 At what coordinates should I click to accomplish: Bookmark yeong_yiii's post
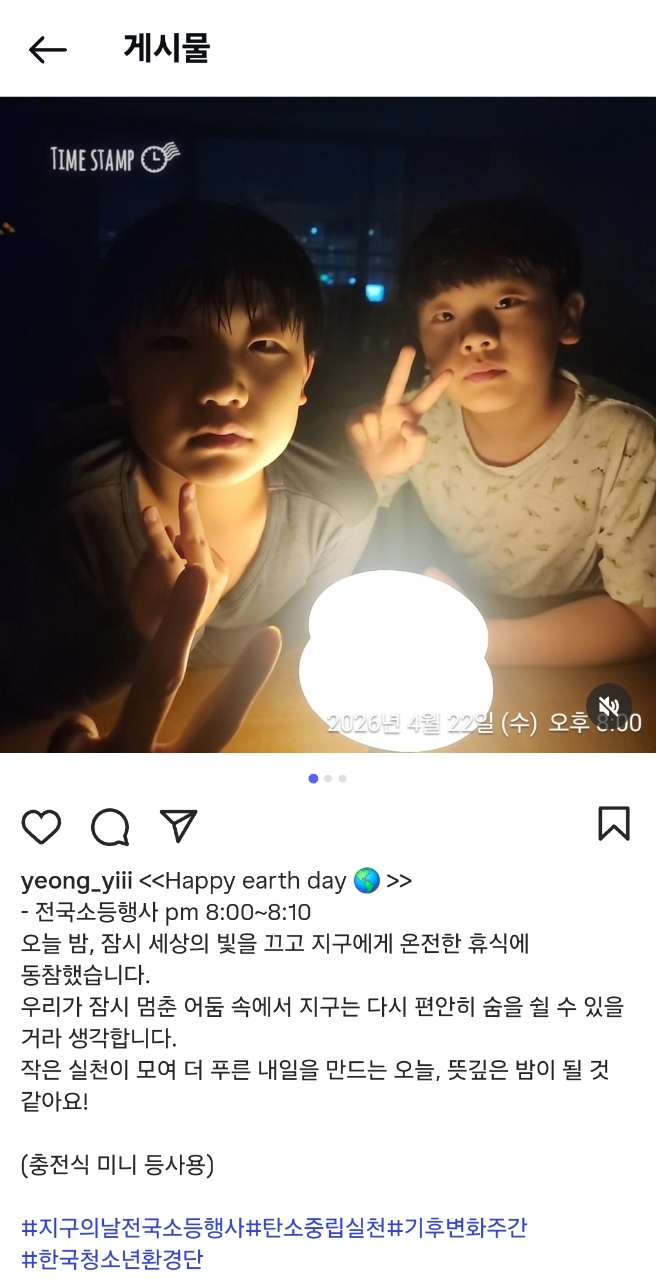(x=613, y=823)
